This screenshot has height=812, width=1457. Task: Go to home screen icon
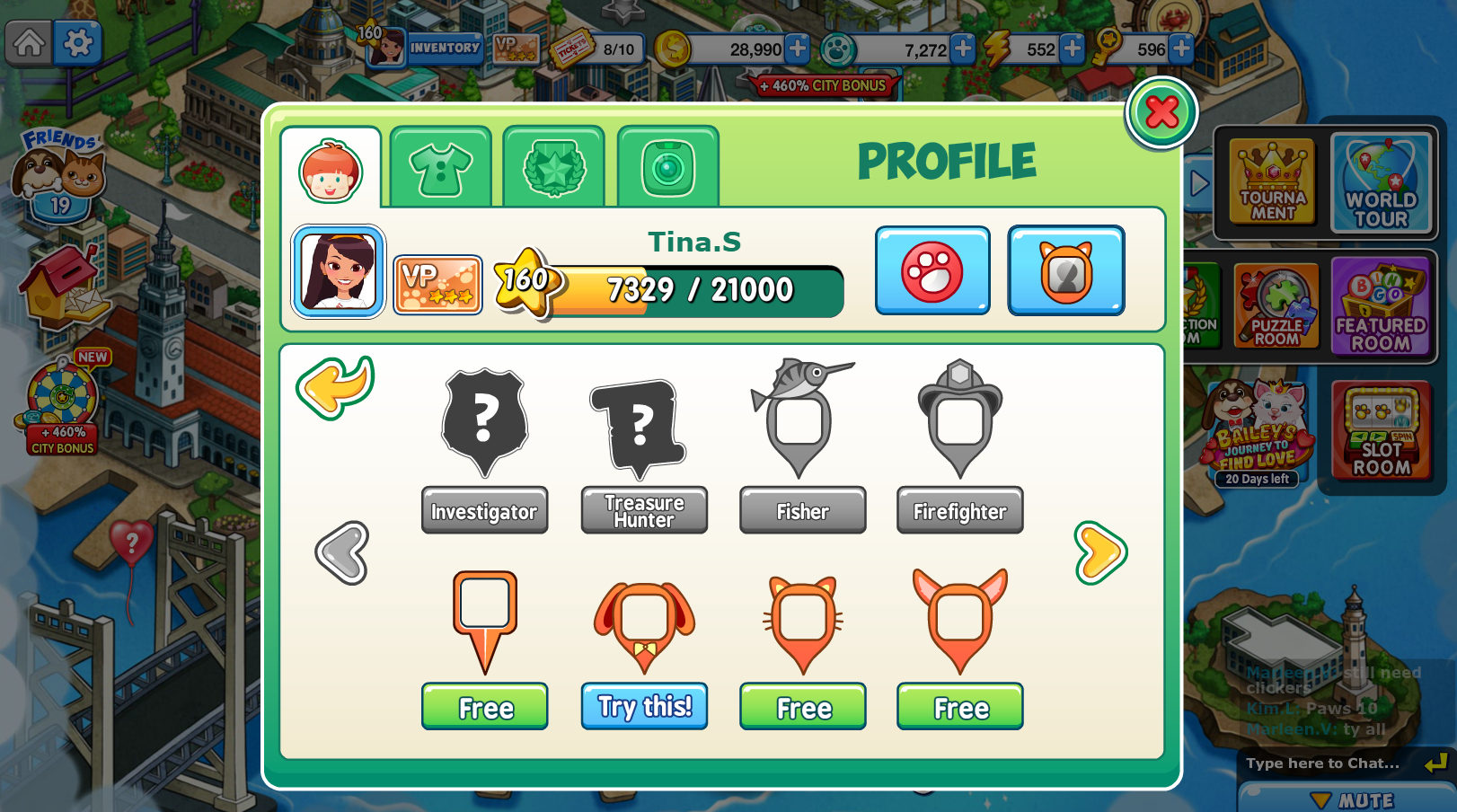click(29, 42)
